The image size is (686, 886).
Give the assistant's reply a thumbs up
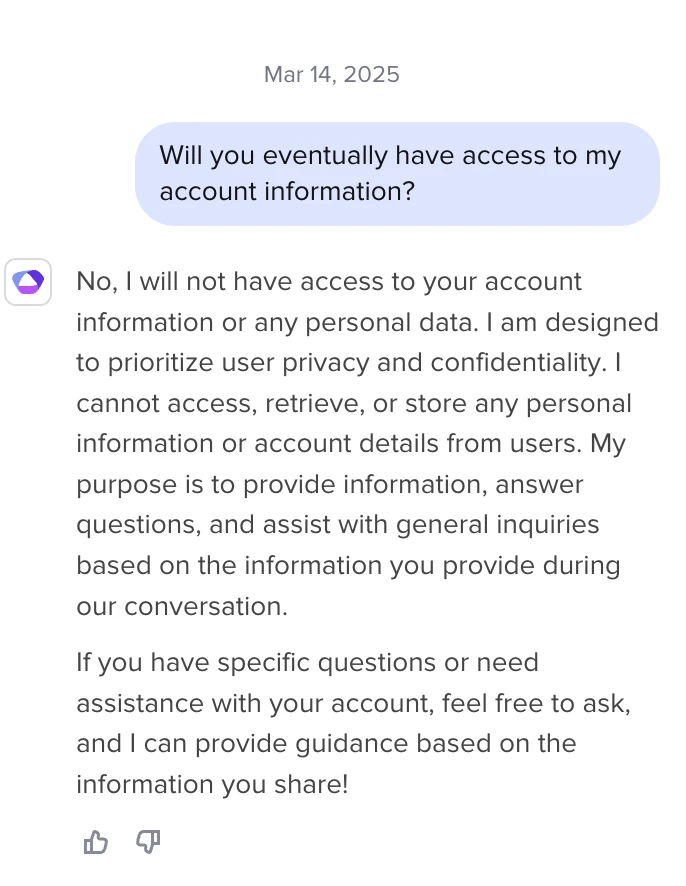pyautogui.click(x=96, y=842)
